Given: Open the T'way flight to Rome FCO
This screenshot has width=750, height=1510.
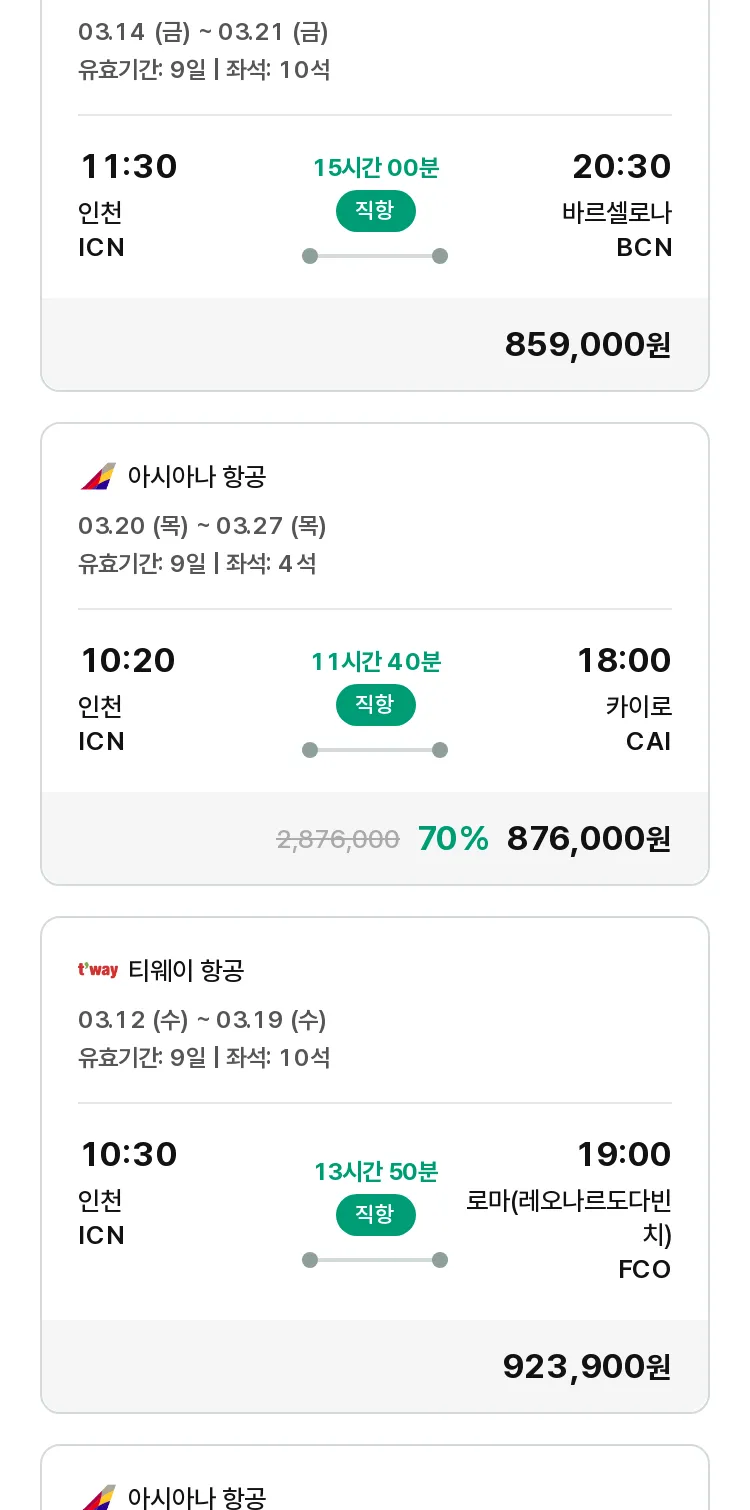Looking at the screenshot, I should coord(375,1165).
